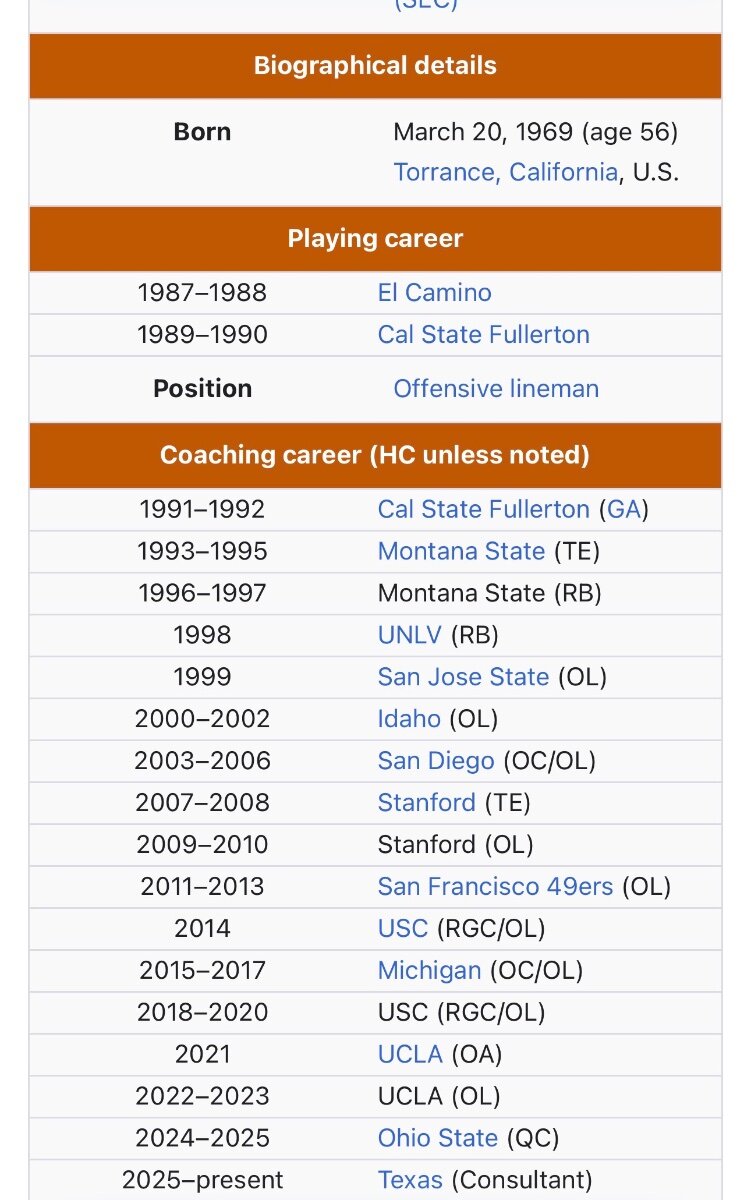Open the Montana State link
This screenshot has height=1200, width=751.
coord(461,551)
